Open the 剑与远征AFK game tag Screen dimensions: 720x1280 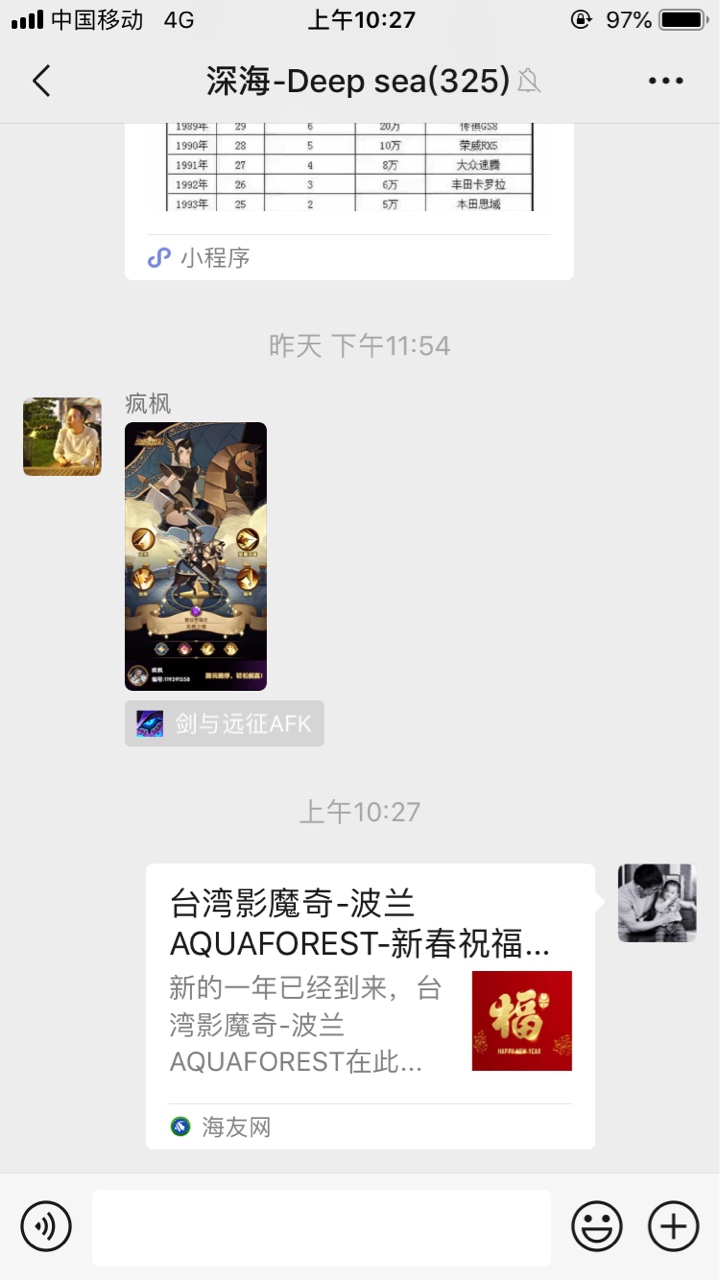tap(224, 723)
